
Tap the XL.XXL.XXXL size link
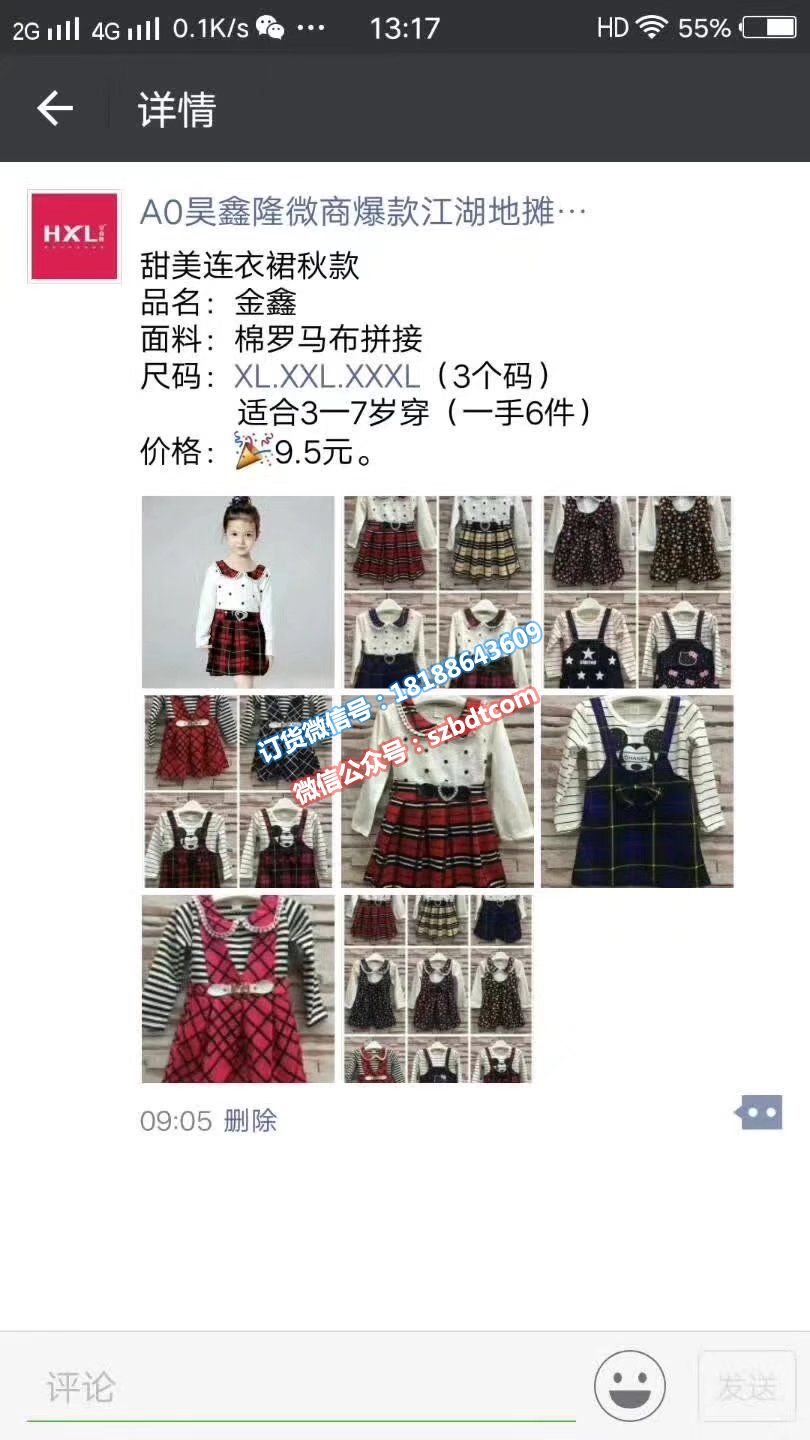(327, 376)
